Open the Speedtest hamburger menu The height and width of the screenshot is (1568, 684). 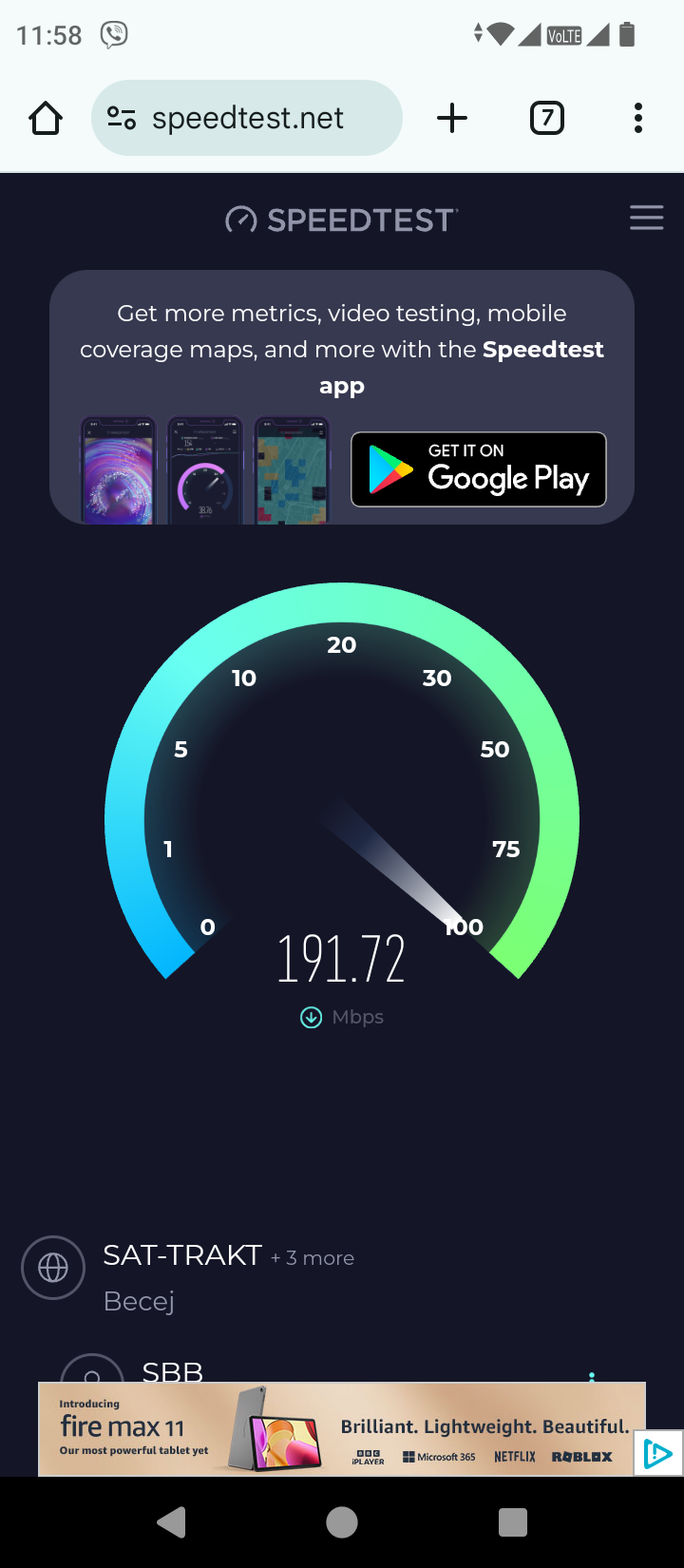coord(646,219)
